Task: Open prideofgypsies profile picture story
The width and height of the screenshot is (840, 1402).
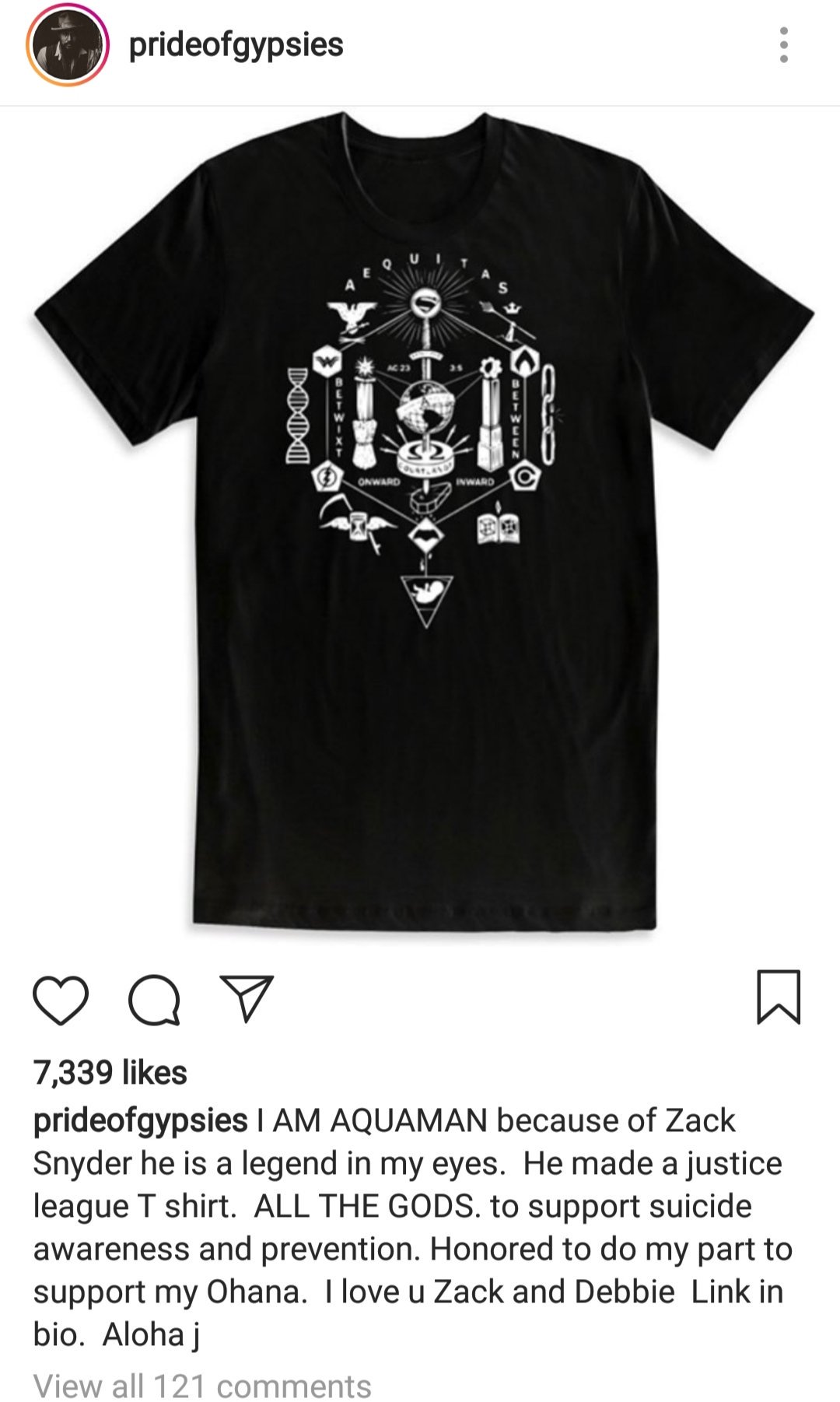Action: (67, 45)
